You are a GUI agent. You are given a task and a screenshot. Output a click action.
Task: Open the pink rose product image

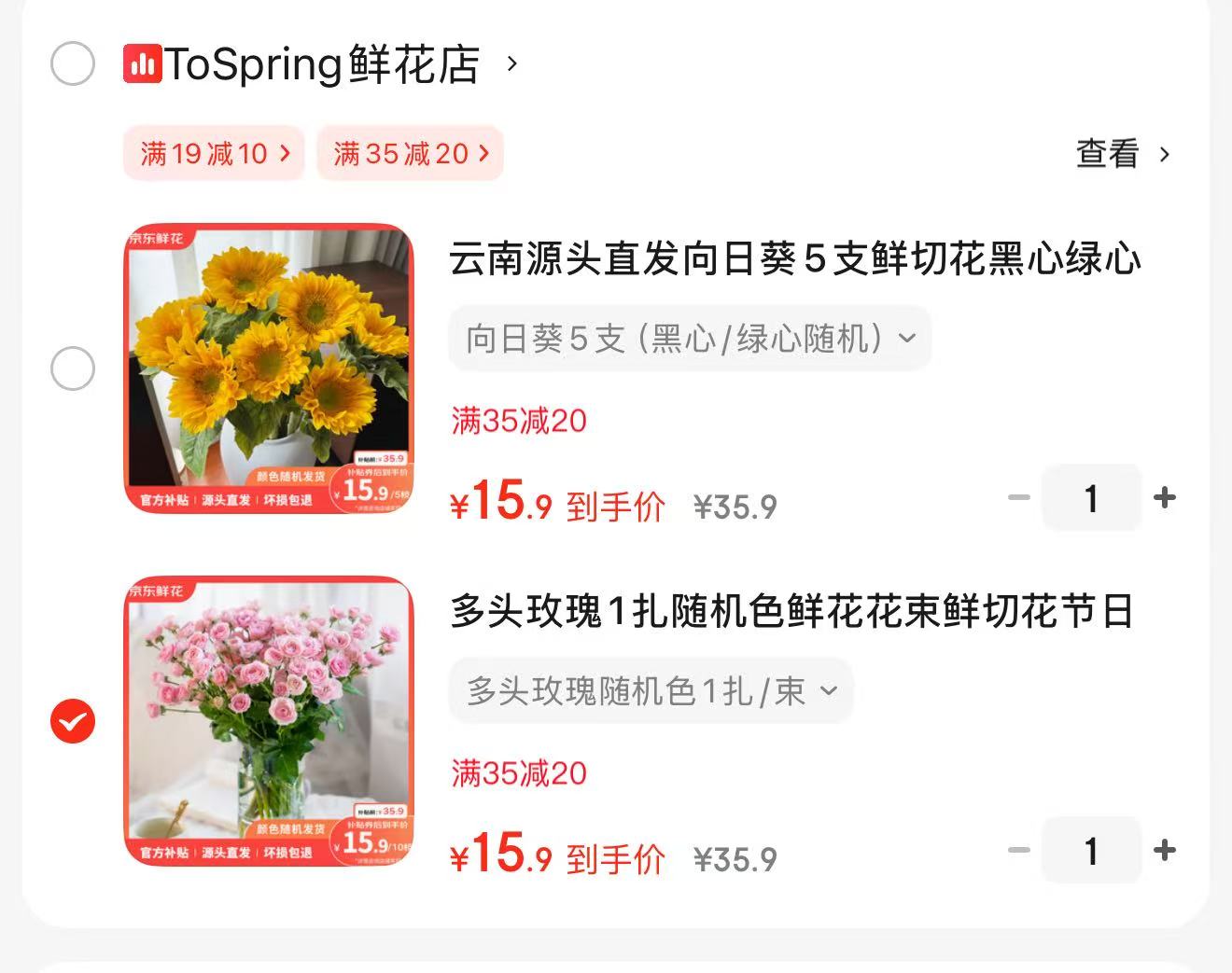tap(269, 721)
